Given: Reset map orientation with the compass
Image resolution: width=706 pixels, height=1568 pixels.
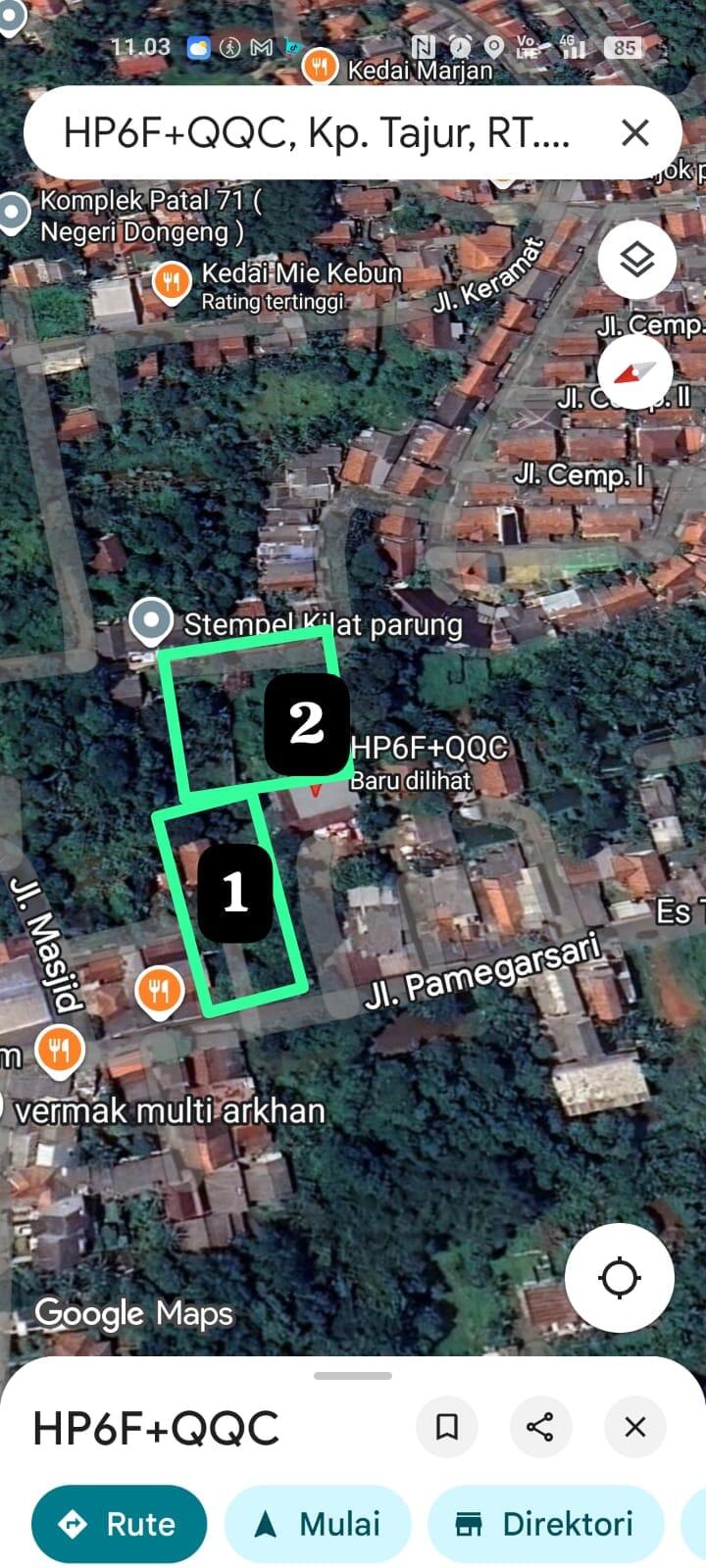Looking at the screenshot, I should [635, 372].
